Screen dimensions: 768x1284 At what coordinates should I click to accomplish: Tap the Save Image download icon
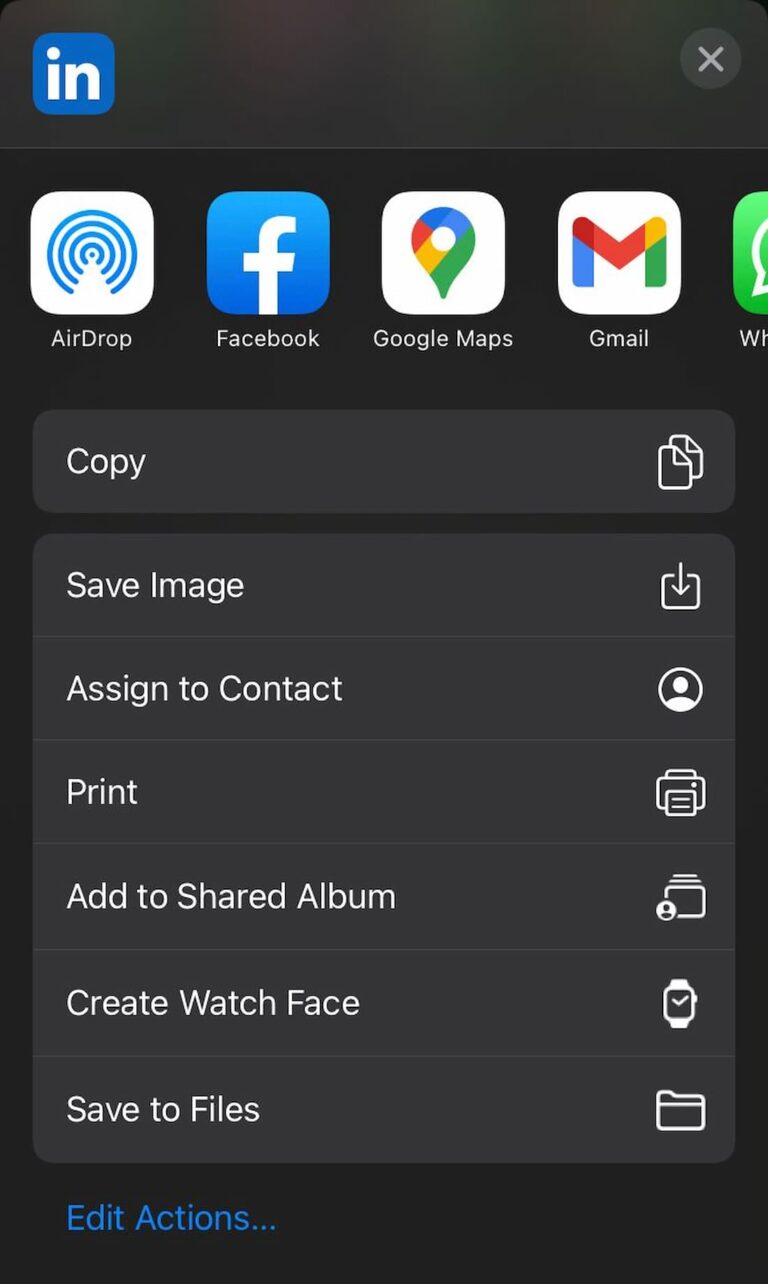[681, 586]
